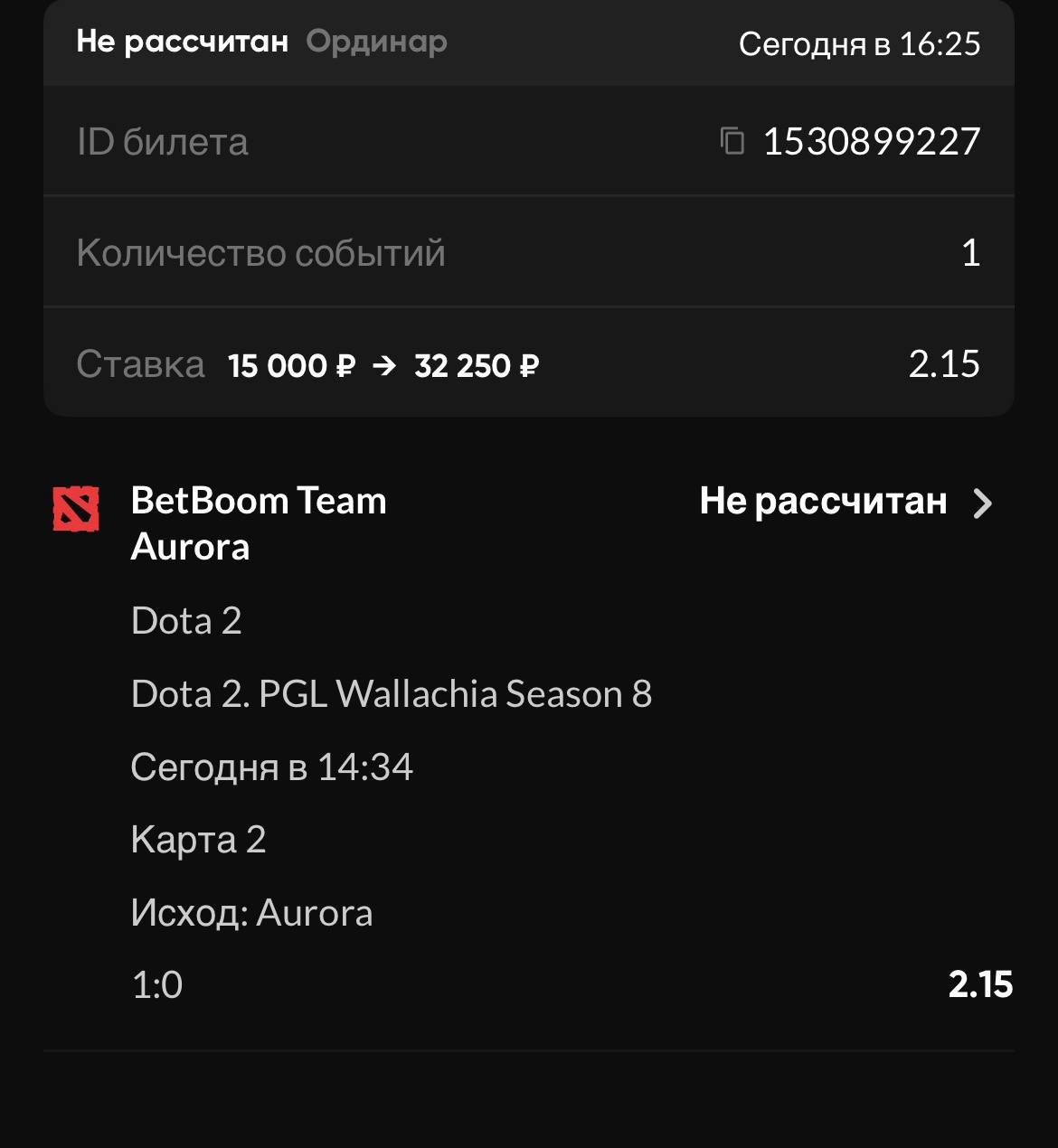The height and width of the screenshot is (1148, 1058).
Task: Open the BetBoom Team vs Aurora event details
Action: tap(982, 503)
